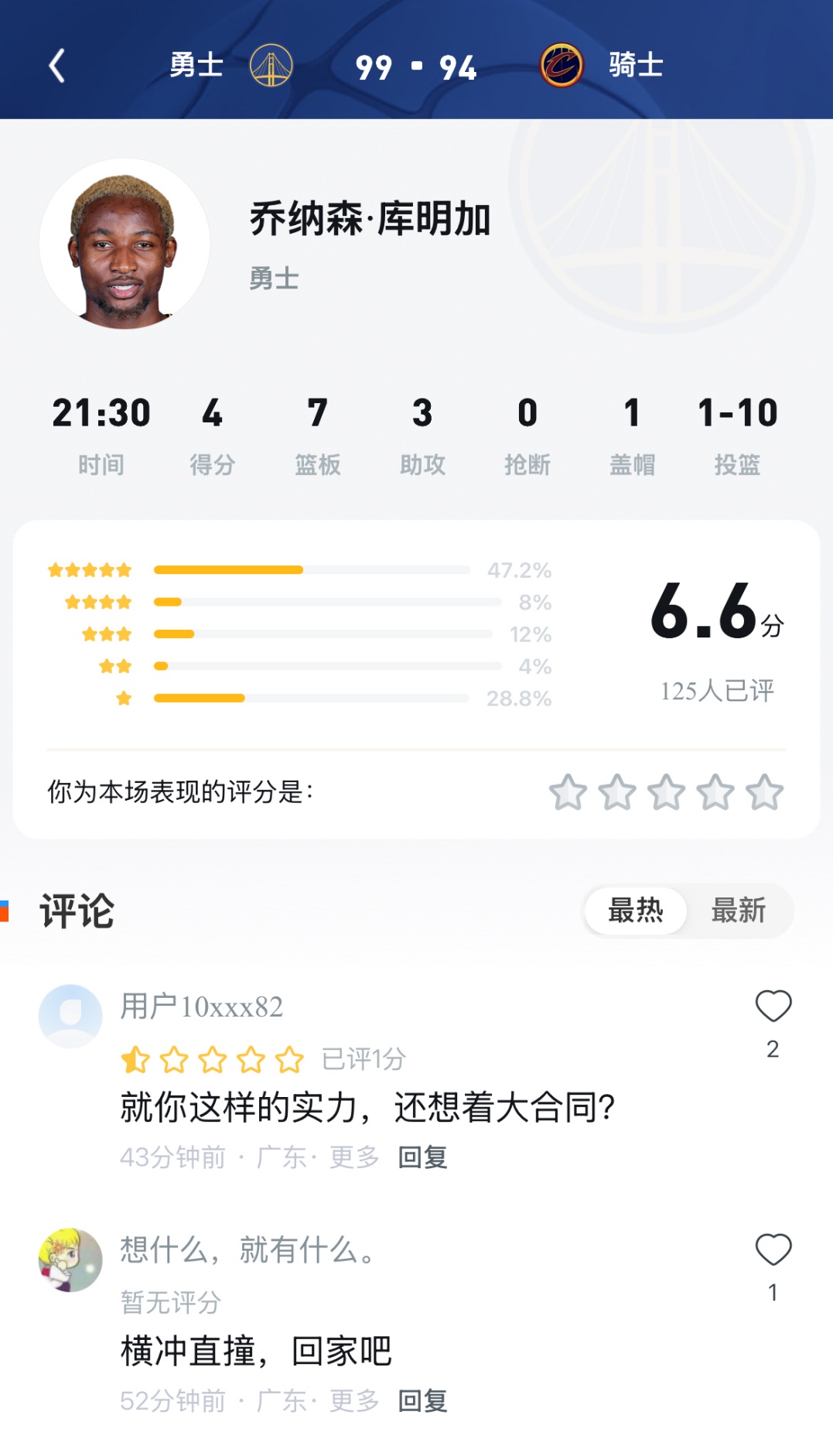Switch to the 最新 comments tab
This screenshot has width=833, height=1456.
point(739,911)
